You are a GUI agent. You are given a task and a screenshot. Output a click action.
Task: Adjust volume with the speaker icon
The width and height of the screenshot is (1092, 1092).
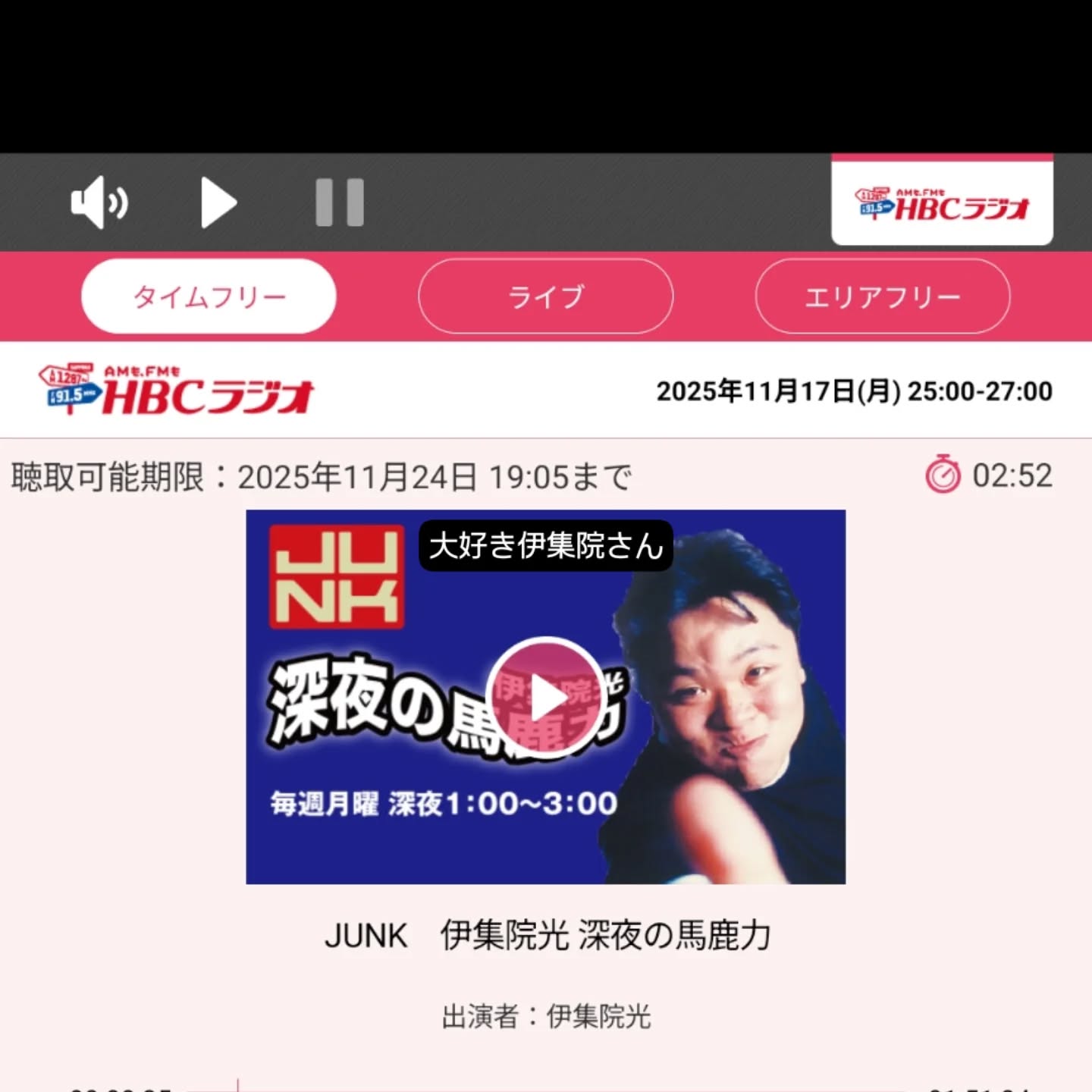(99, 202)
